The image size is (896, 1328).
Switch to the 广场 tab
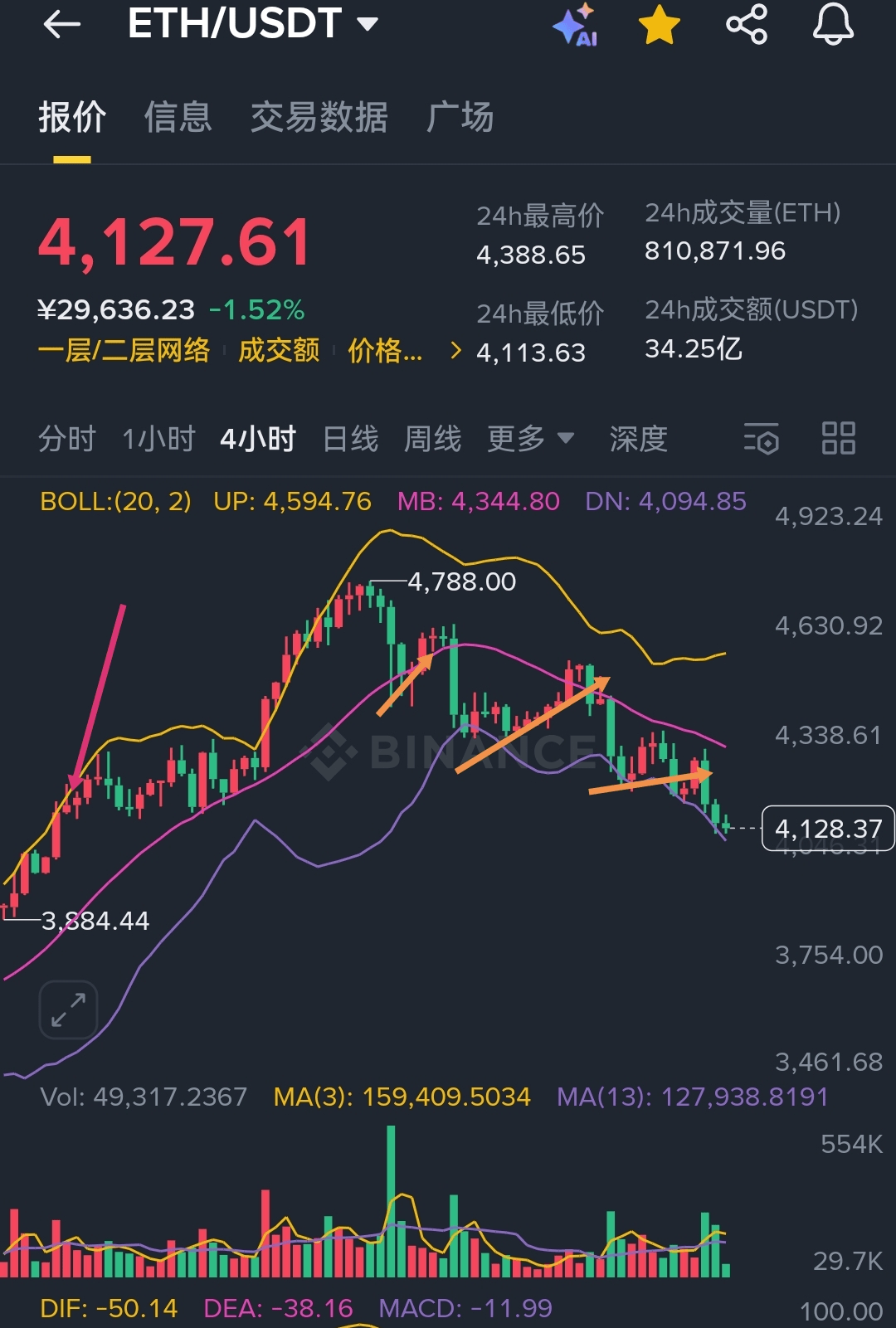(x=460, y=117)
